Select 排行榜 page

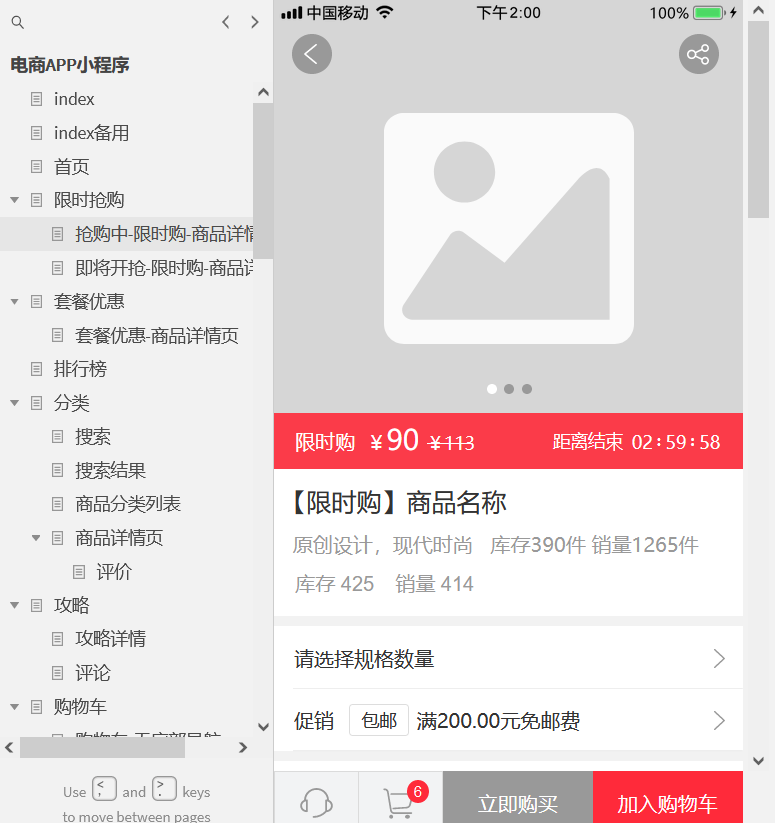click(x=80, y=369)
